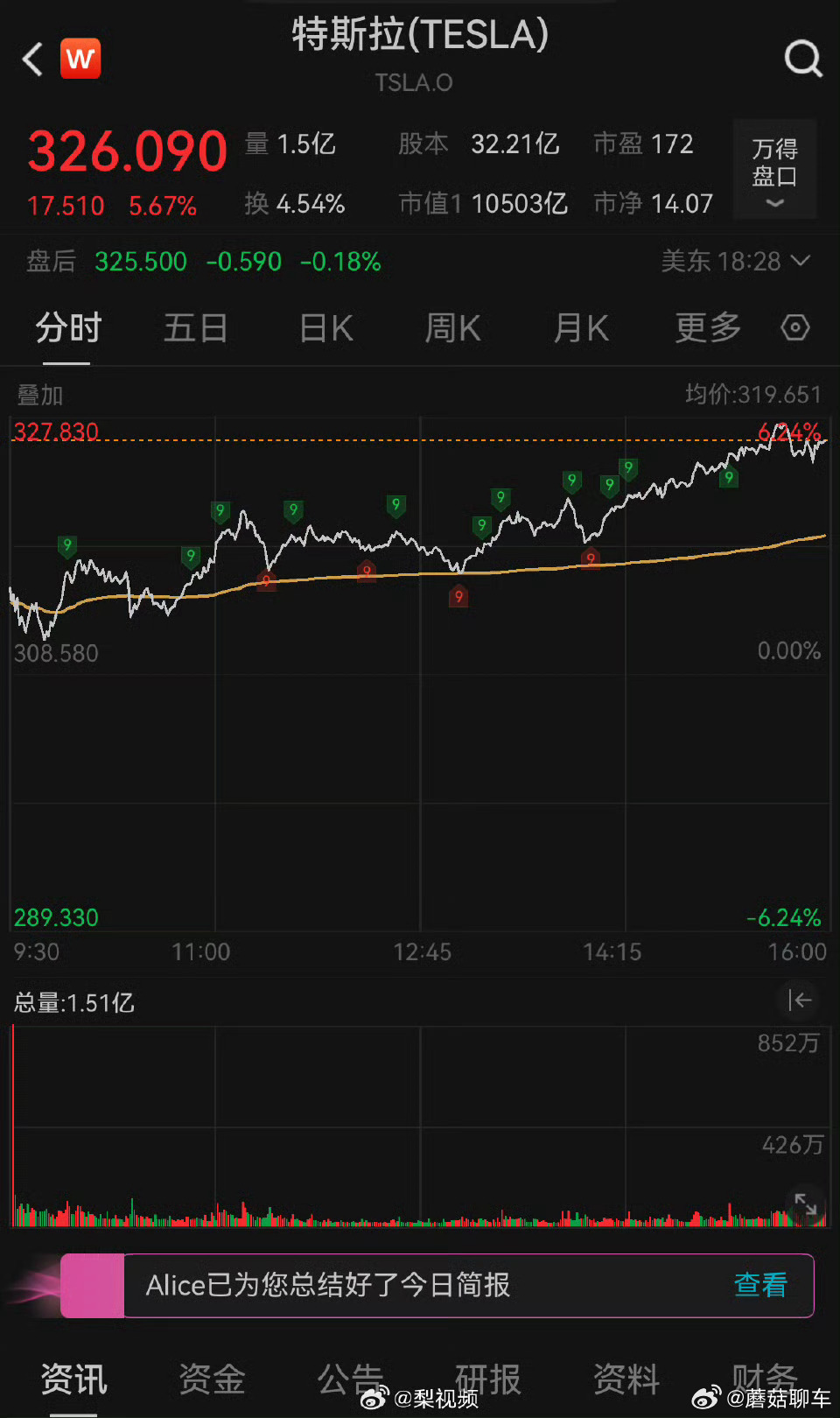The height and width of the screenshot is (1418, 840).
Task: Open chart settings hexagon icon
Action: coord(794,328)
